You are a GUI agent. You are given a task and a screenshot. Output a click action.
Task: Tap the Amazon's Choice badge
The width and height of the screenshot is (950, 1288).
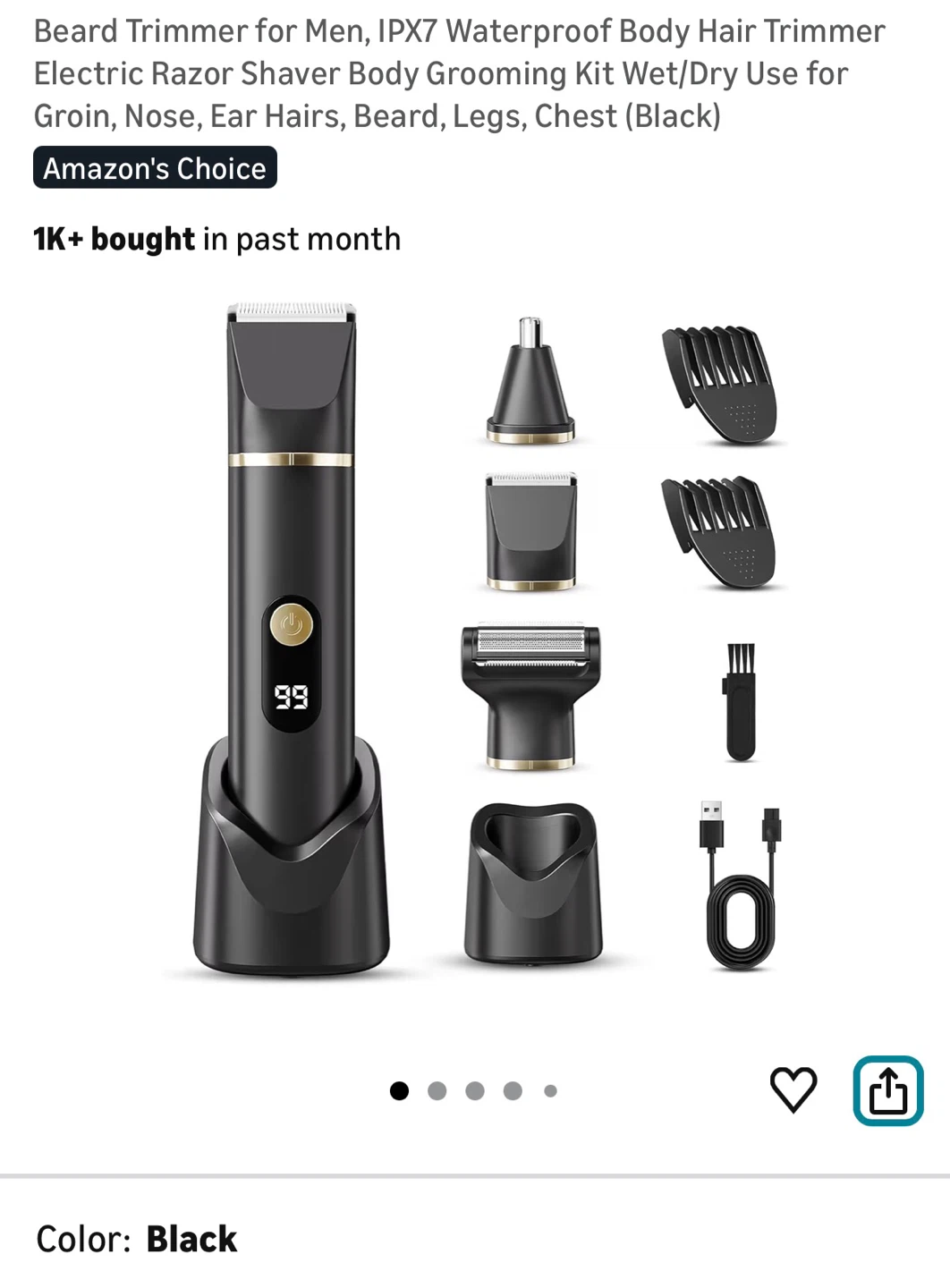155,168
